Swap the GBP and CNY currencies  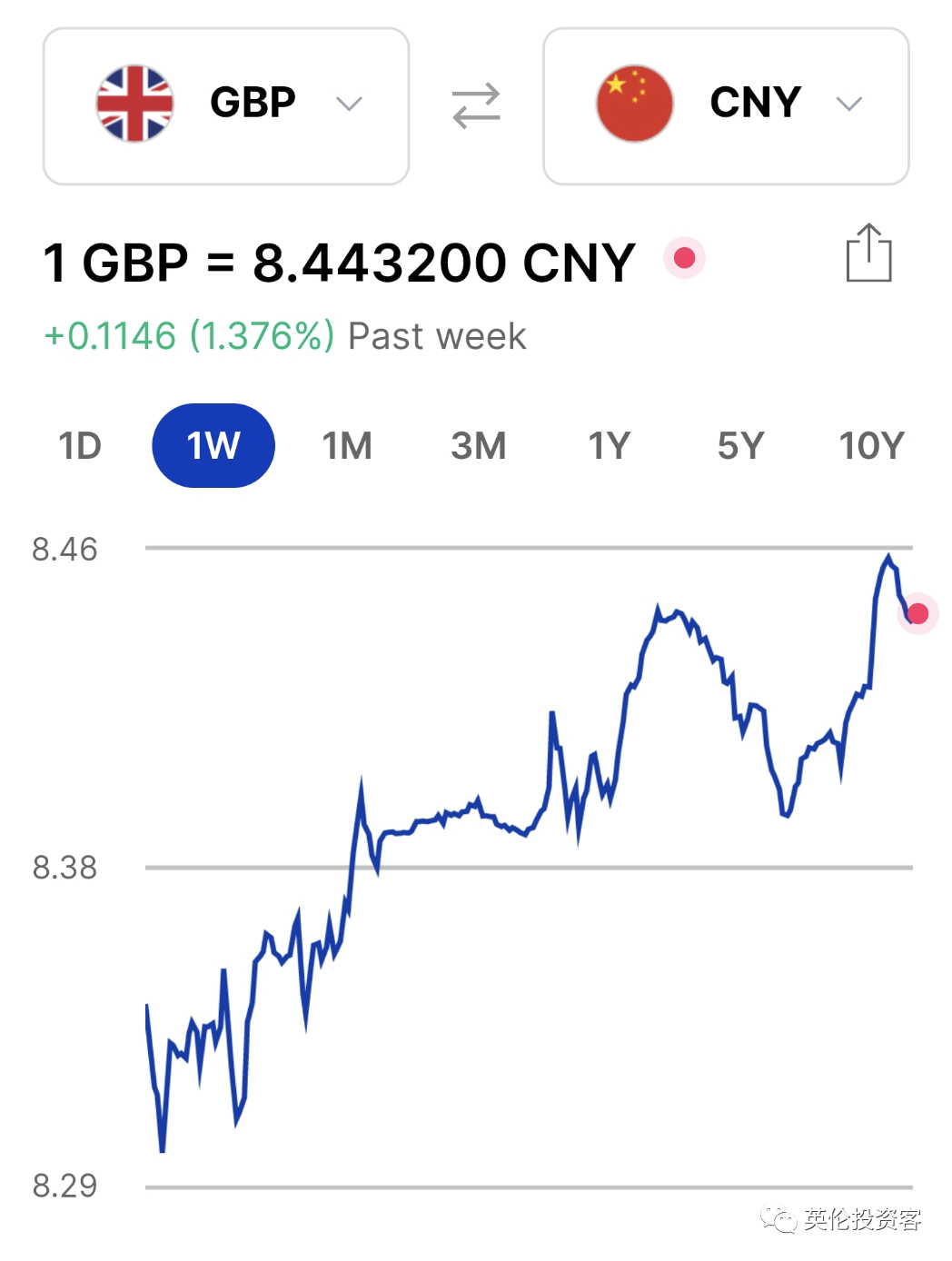(x=476, y=105)
